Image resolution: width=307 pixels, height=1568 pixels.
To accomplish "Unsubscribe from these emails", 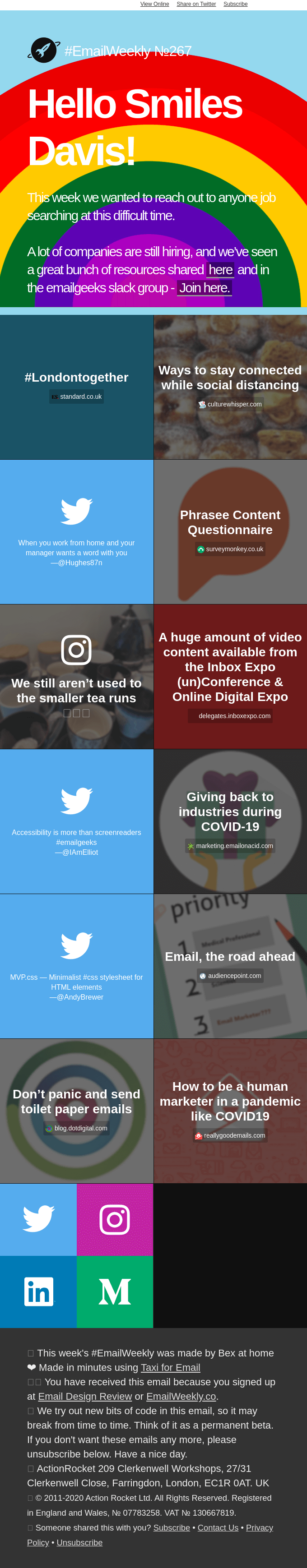I will pos(80,1542).
